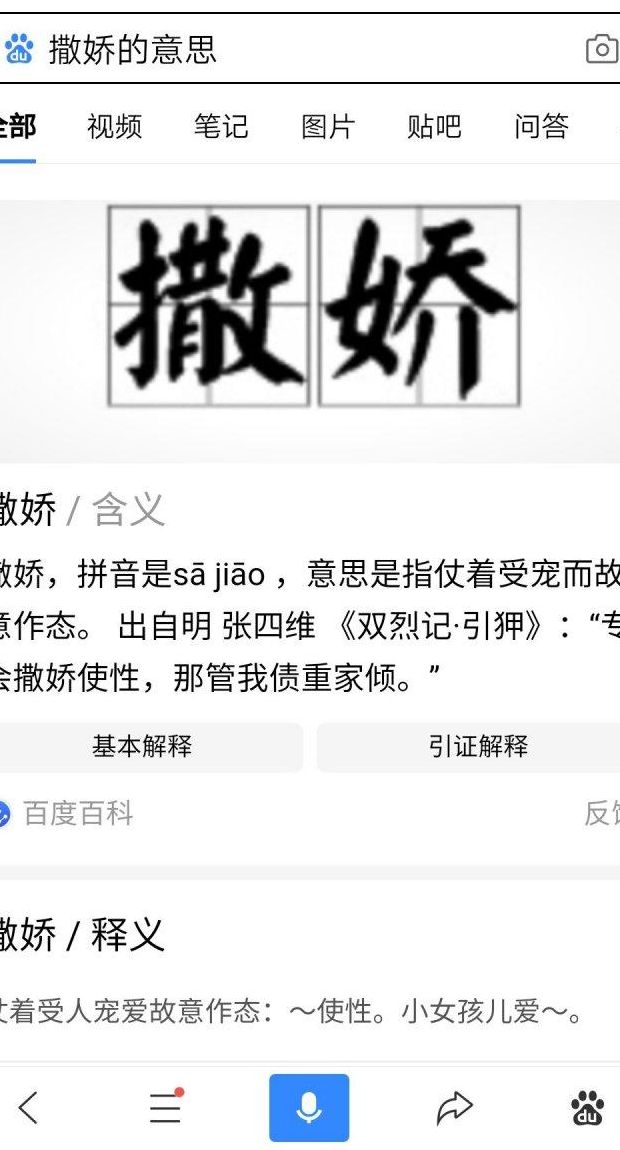Go to Baidu home via paw icon
Viewport: 620px width, 1150px height.
(x=588, y=1107)
